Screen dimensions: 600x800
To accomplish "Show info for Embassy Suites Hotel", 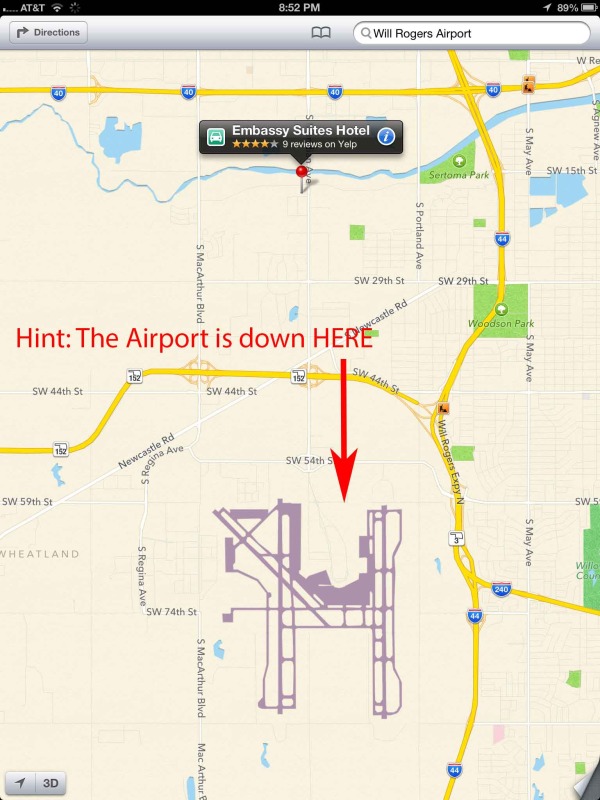I will (x=386, y=137).
